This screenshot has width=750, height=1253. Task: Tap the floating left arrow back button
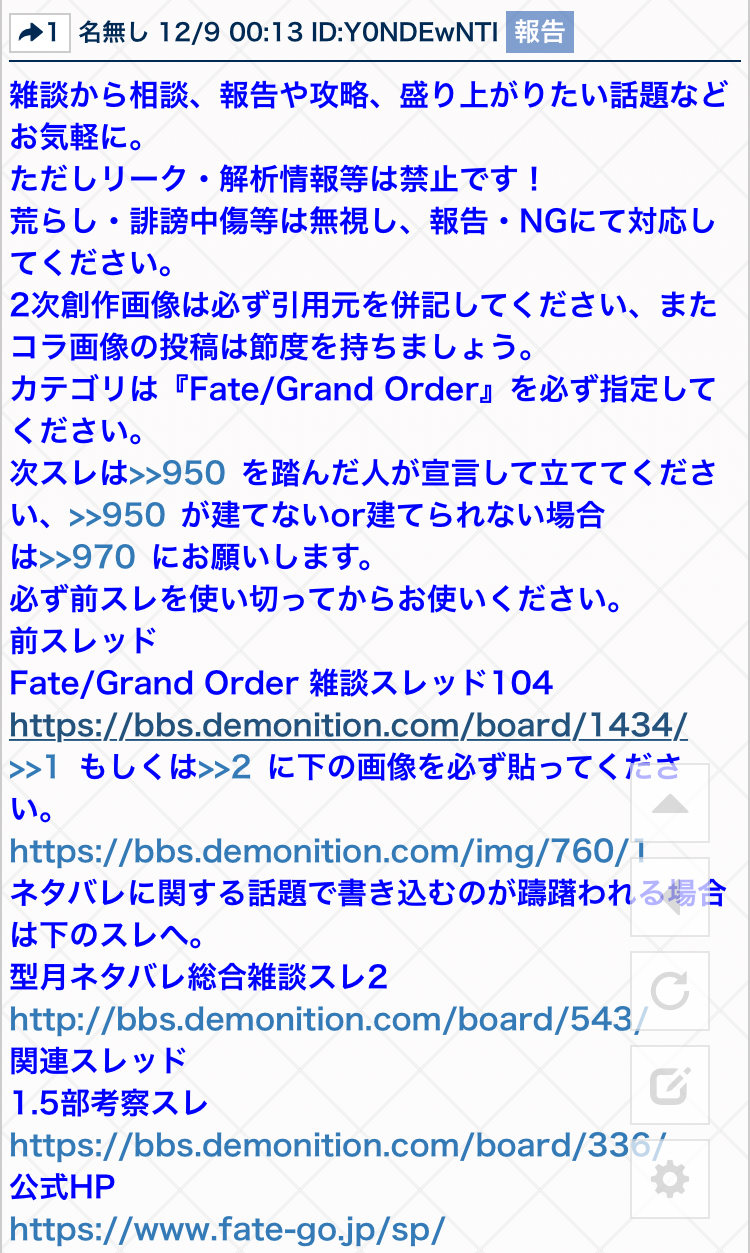(x=670, y=897)
